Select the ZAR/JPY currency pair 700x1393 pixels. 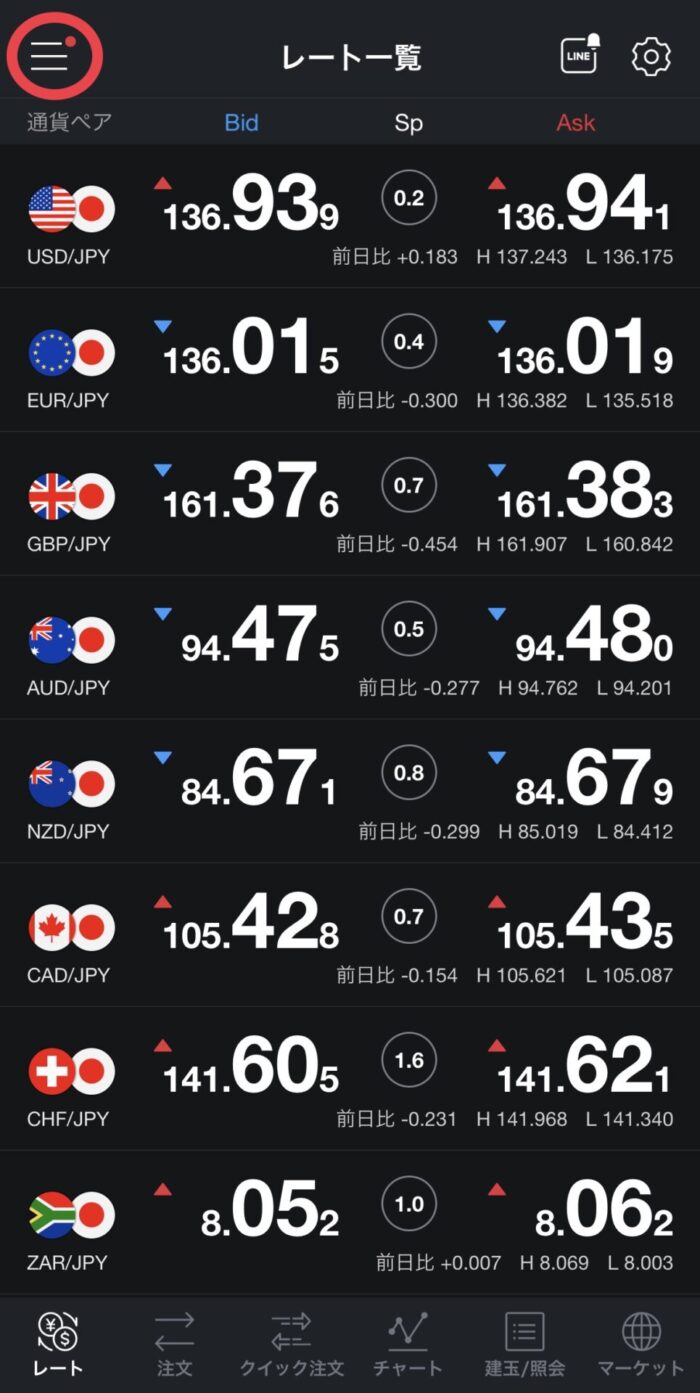point(350,1222)
